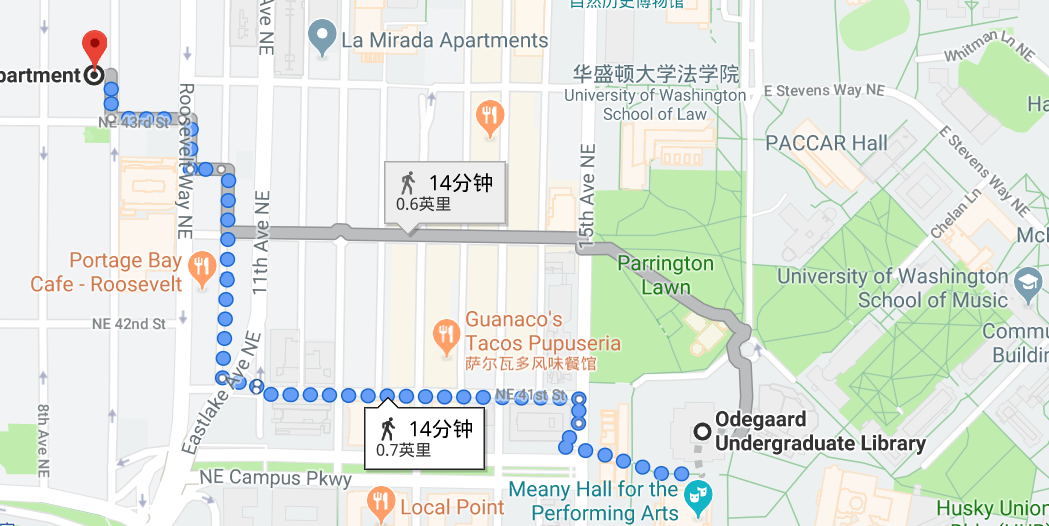Open Meany Hall for the Performing Arts marker
Image resolution: width=1049 pixels, height=526 pixels.
(695, 492)
